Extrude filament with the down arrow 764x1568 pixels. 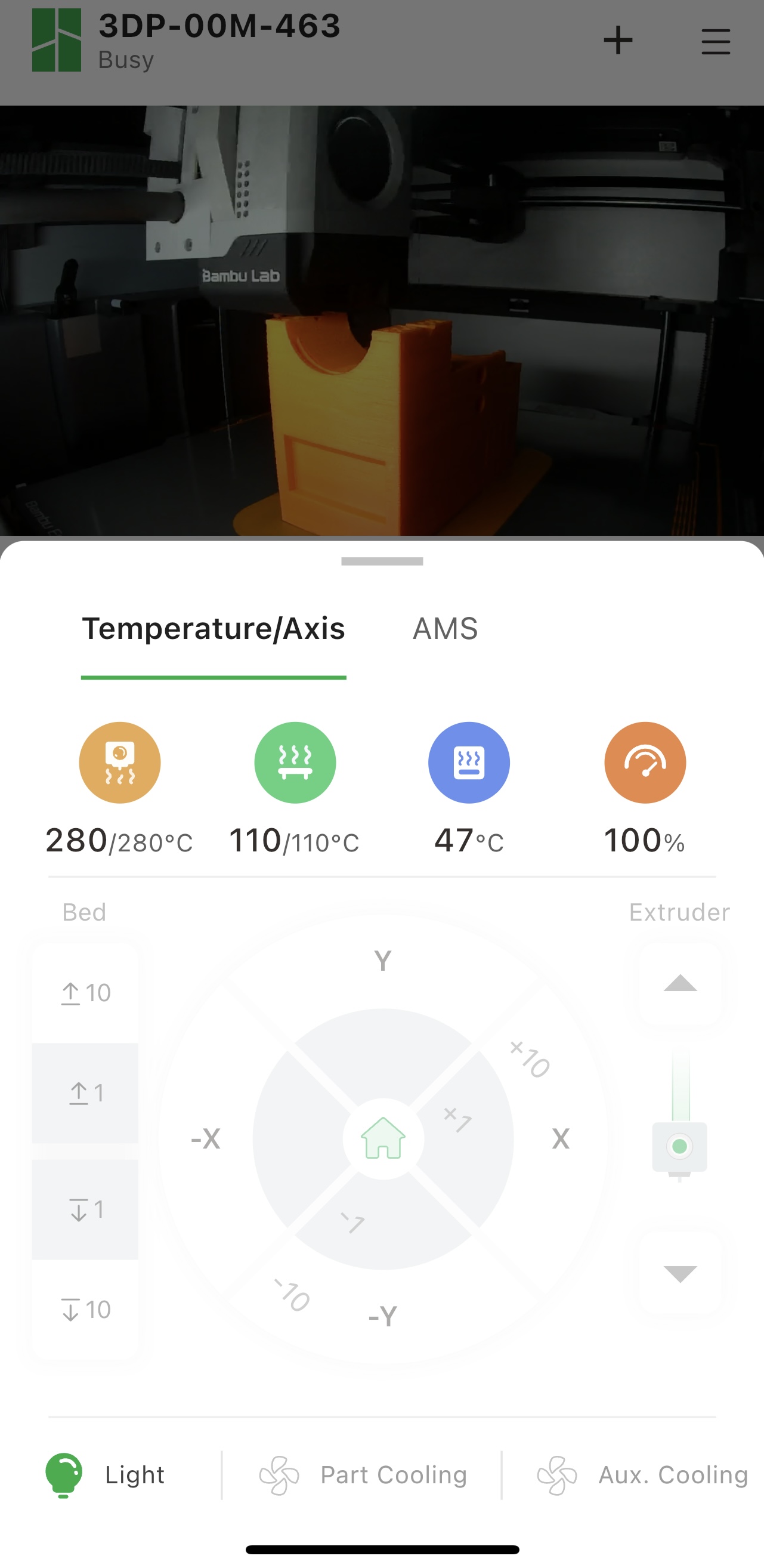(680, 1273)
